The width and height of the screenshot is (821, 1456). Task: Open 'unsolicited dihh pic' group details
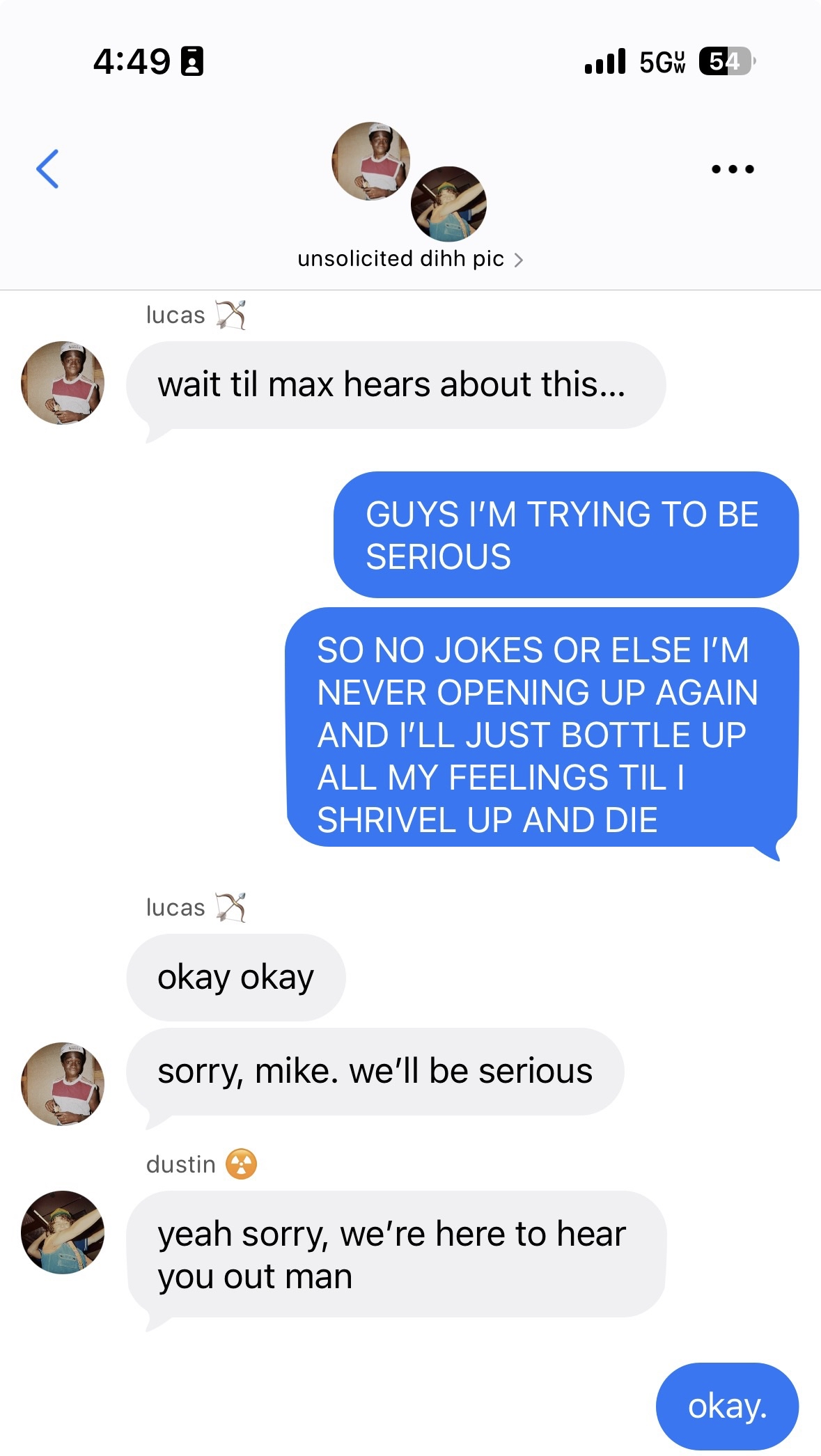click(x=409, y=259)
